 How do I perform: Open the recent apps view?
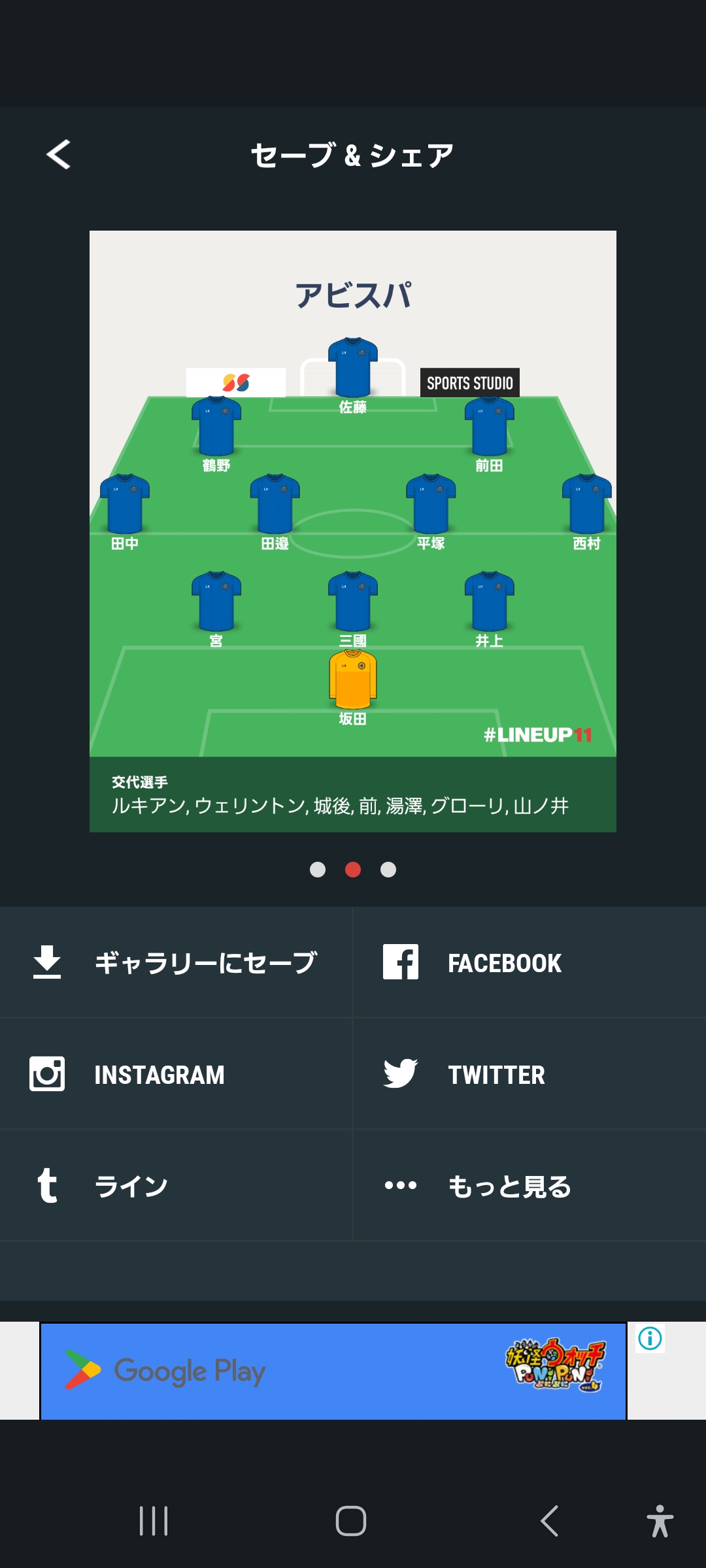(x=154, y=1521)
